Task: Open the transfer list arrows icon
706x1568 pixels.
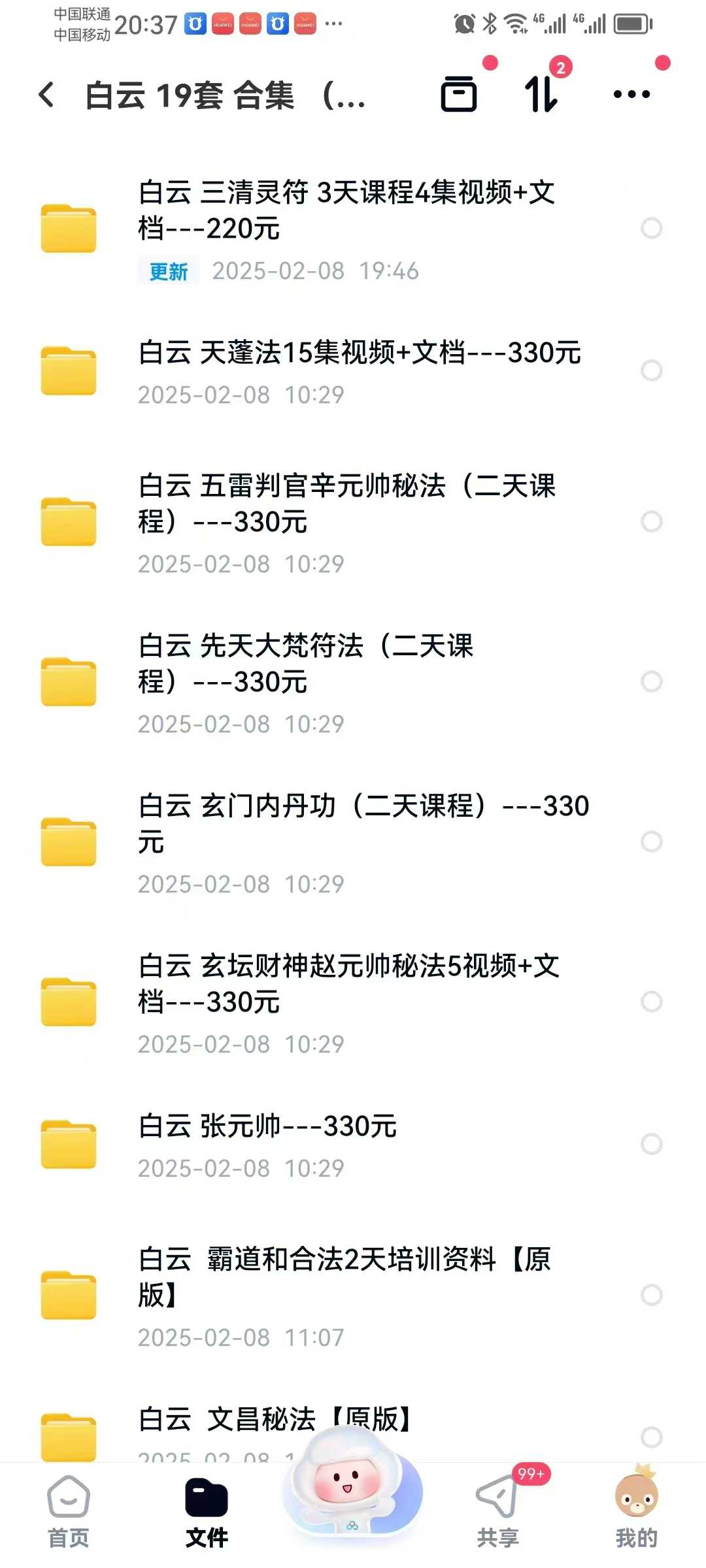Action: coord(541,95)
